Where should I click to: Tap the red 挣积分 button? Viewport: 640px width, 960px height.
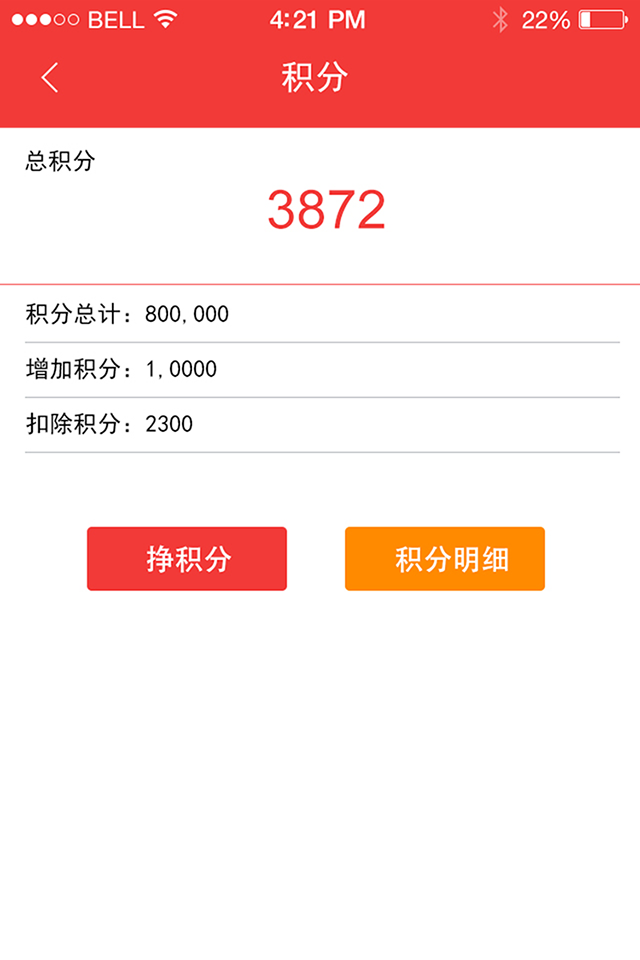pyautogui.click(x=187, y=559)
